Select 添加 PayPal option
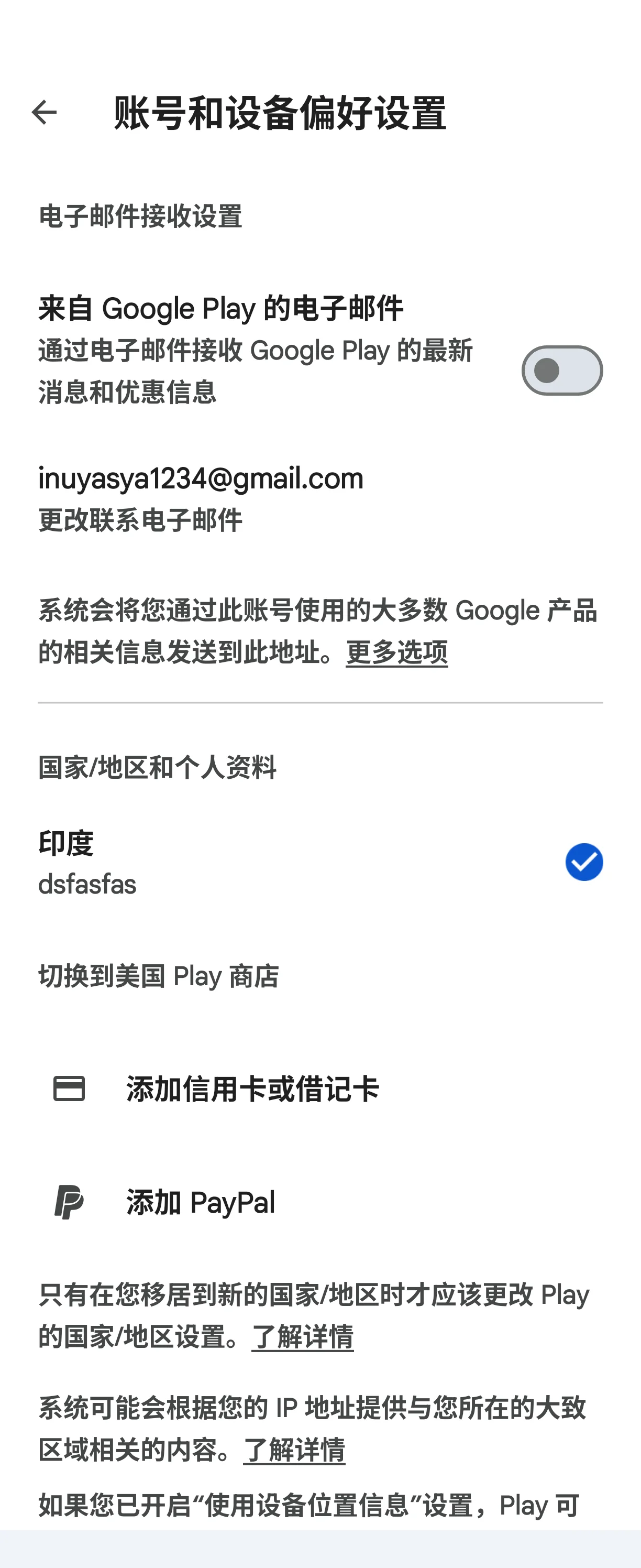 point(201,1202)
